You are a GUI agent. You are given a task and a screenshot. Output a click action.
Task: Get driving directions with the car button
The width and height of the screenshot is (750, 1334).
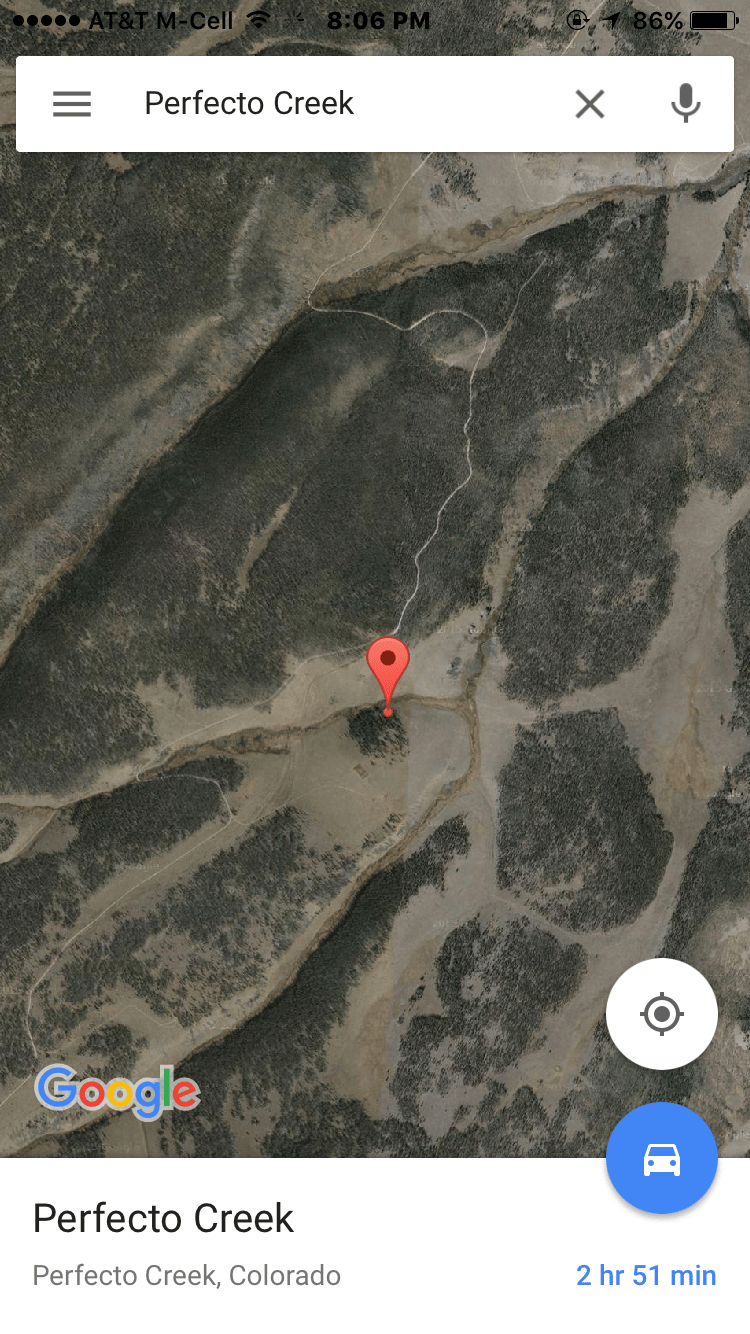click(661, 1159)
